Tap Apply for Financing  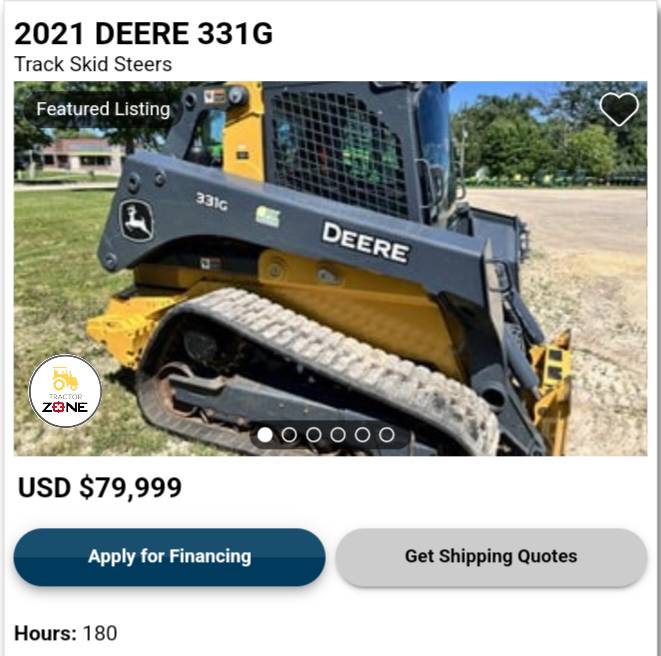coord(169,556)
